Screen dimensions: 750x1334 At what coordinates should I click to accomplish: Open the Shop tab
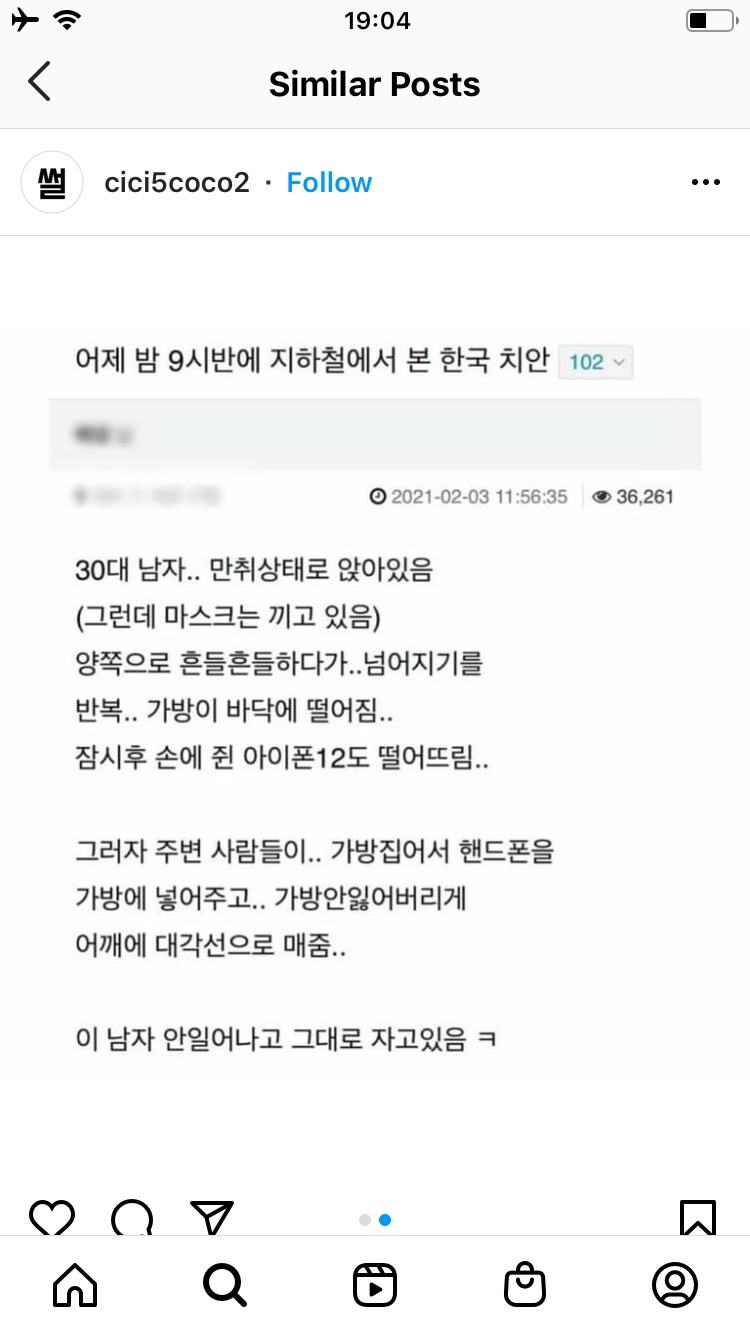525,1284
